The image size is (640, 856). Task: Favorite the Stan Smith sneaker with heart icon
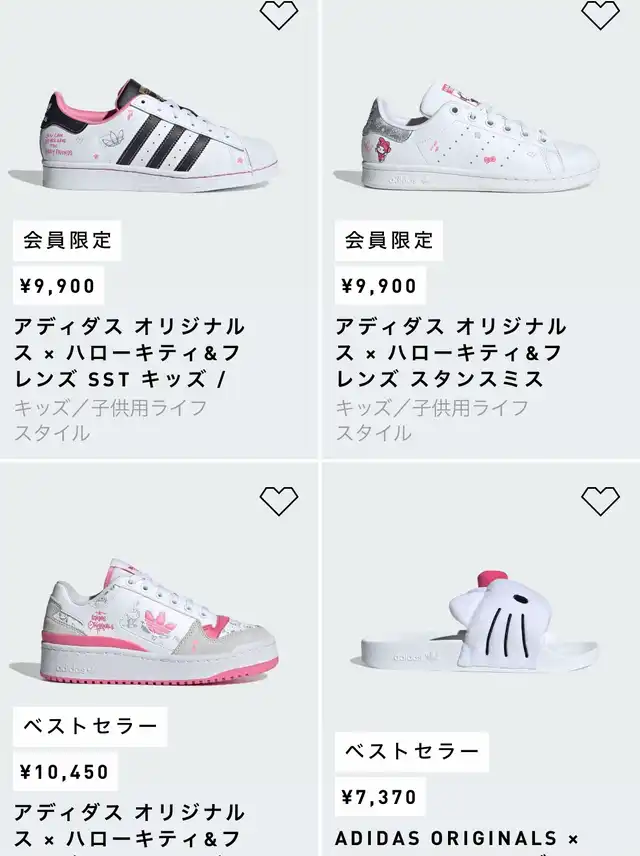(600, 14)
